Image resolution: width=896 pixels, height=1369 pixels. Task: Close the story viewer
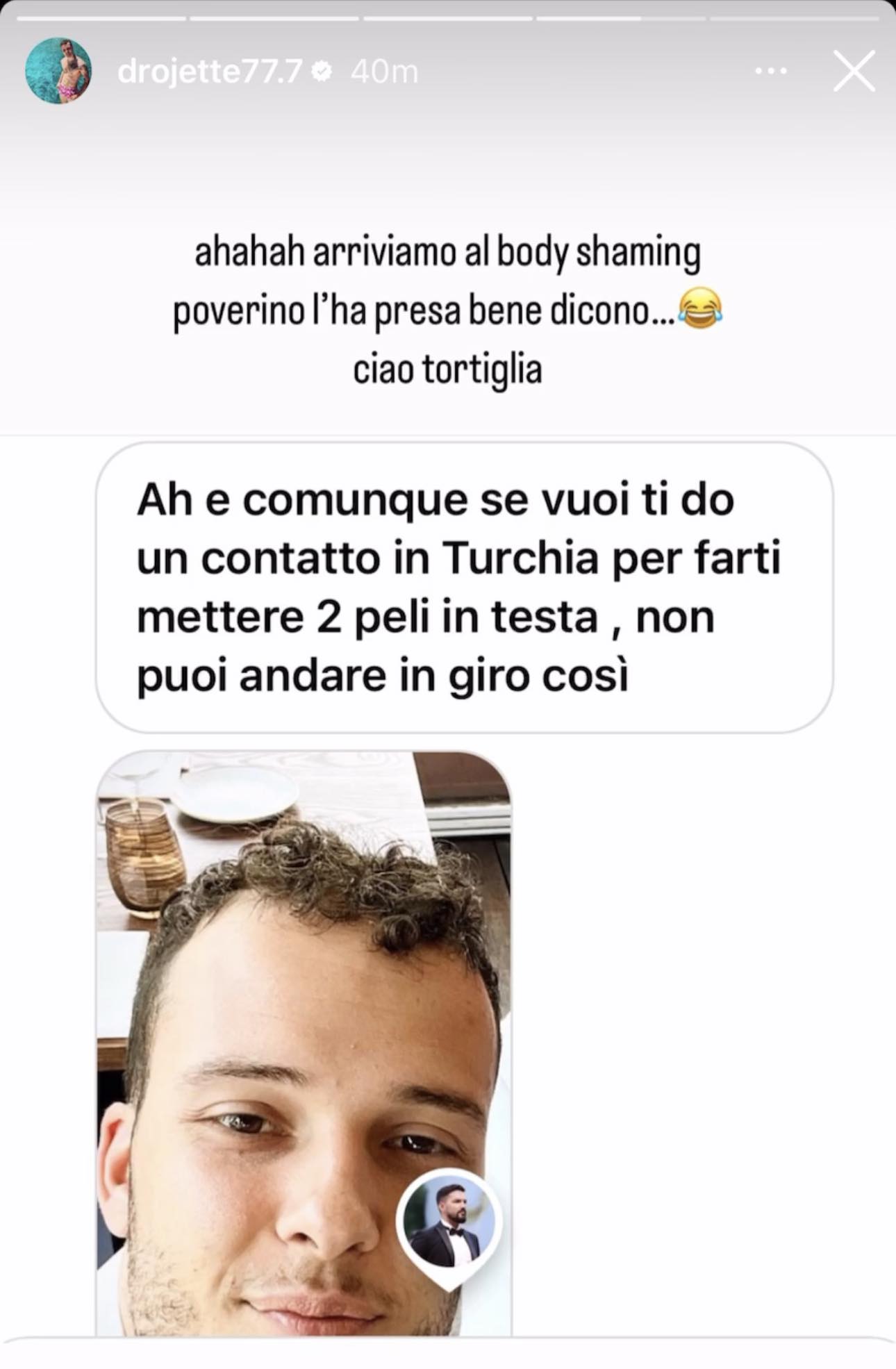coord(854,71)
